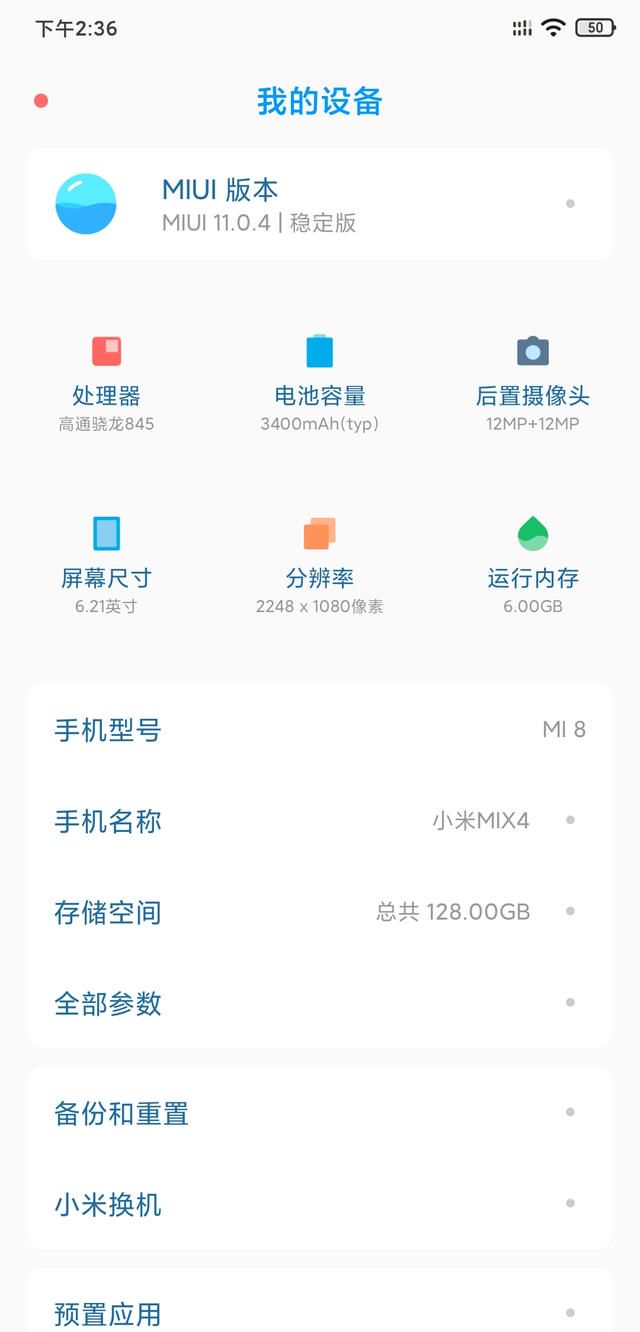Open 备份和重置
Screen dimensions: 640x1332
pos(320,1113)
